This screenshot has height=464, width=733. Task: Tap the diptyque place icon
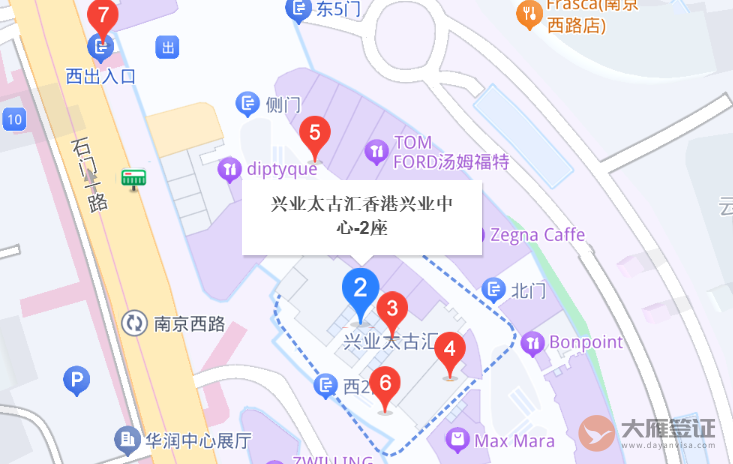pos(230,168)
